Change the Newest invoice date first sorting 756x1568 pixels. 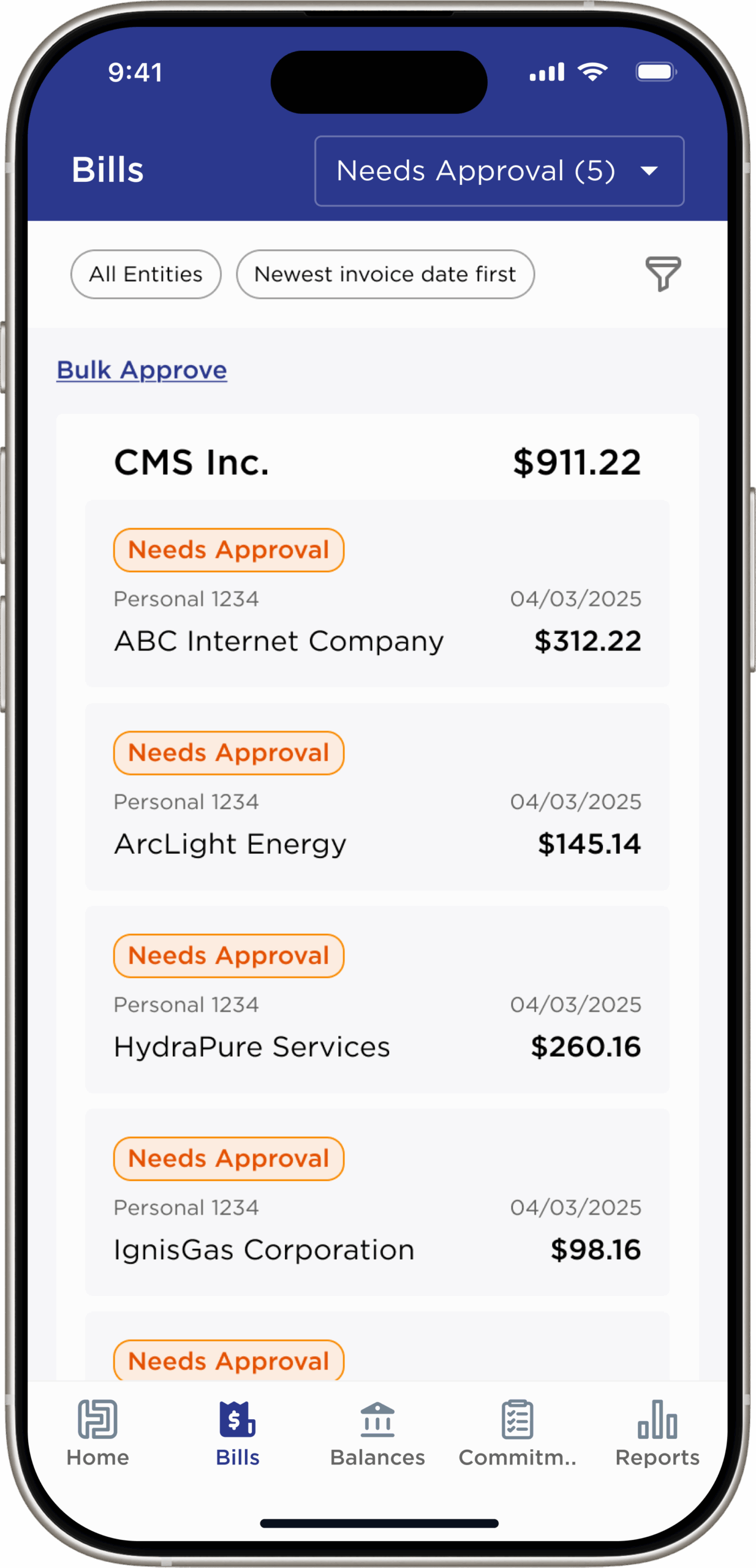point(385,274)
